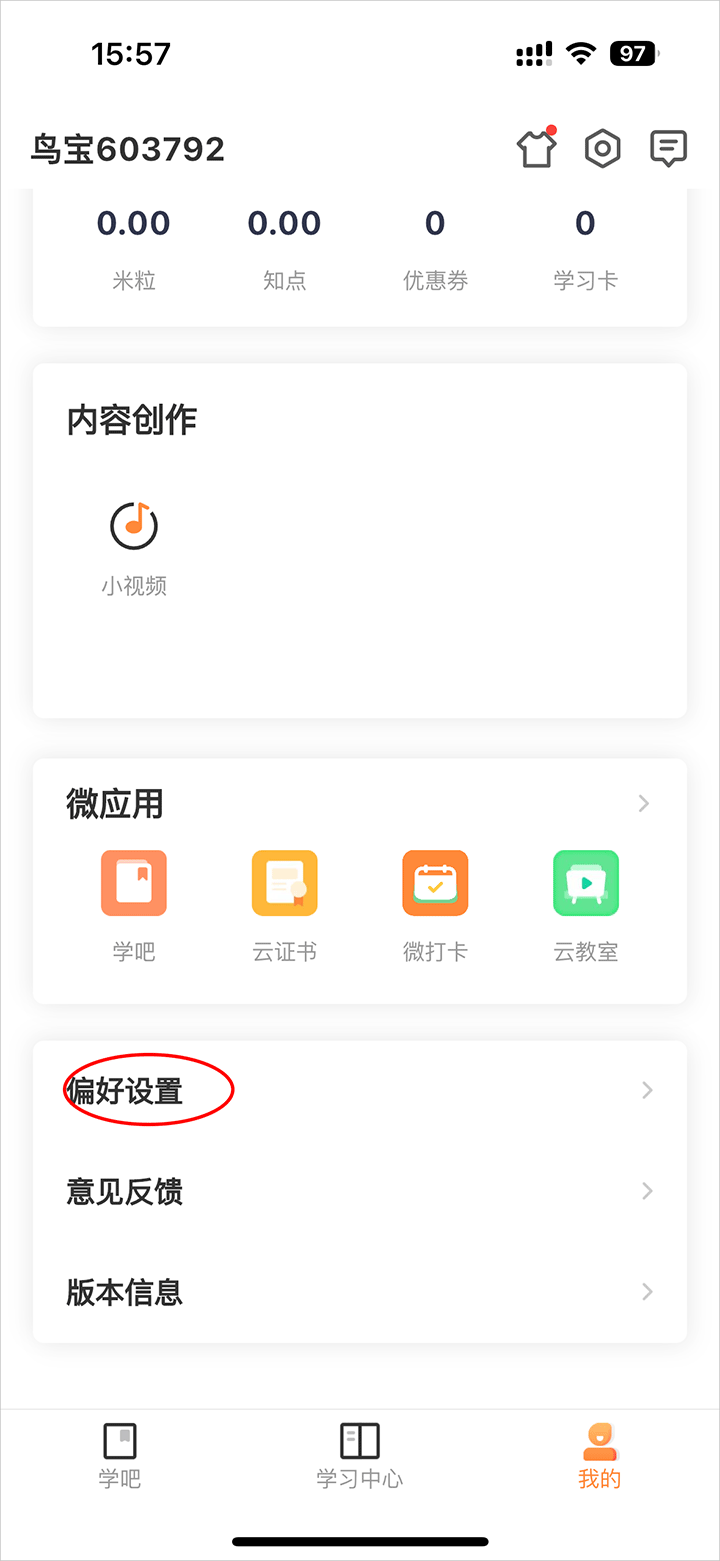Viewport: 720px width, 1561px height.
Task: Open 版本信息 version info
Action: [x=360, y=1292]
